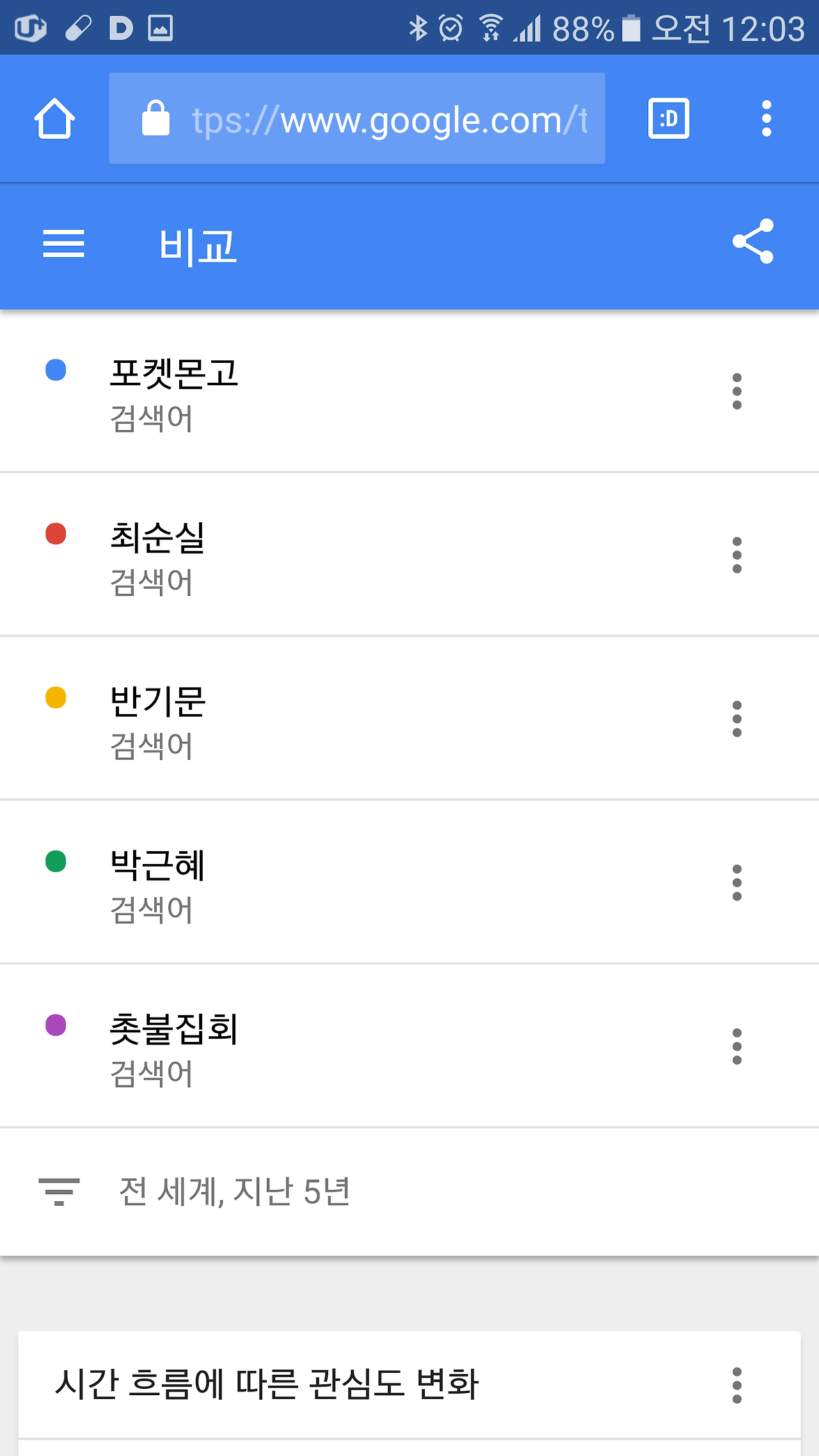Open options for 최순실
Screen dimensions: 819x1456
pyautogui.click(x=736, y=556)
